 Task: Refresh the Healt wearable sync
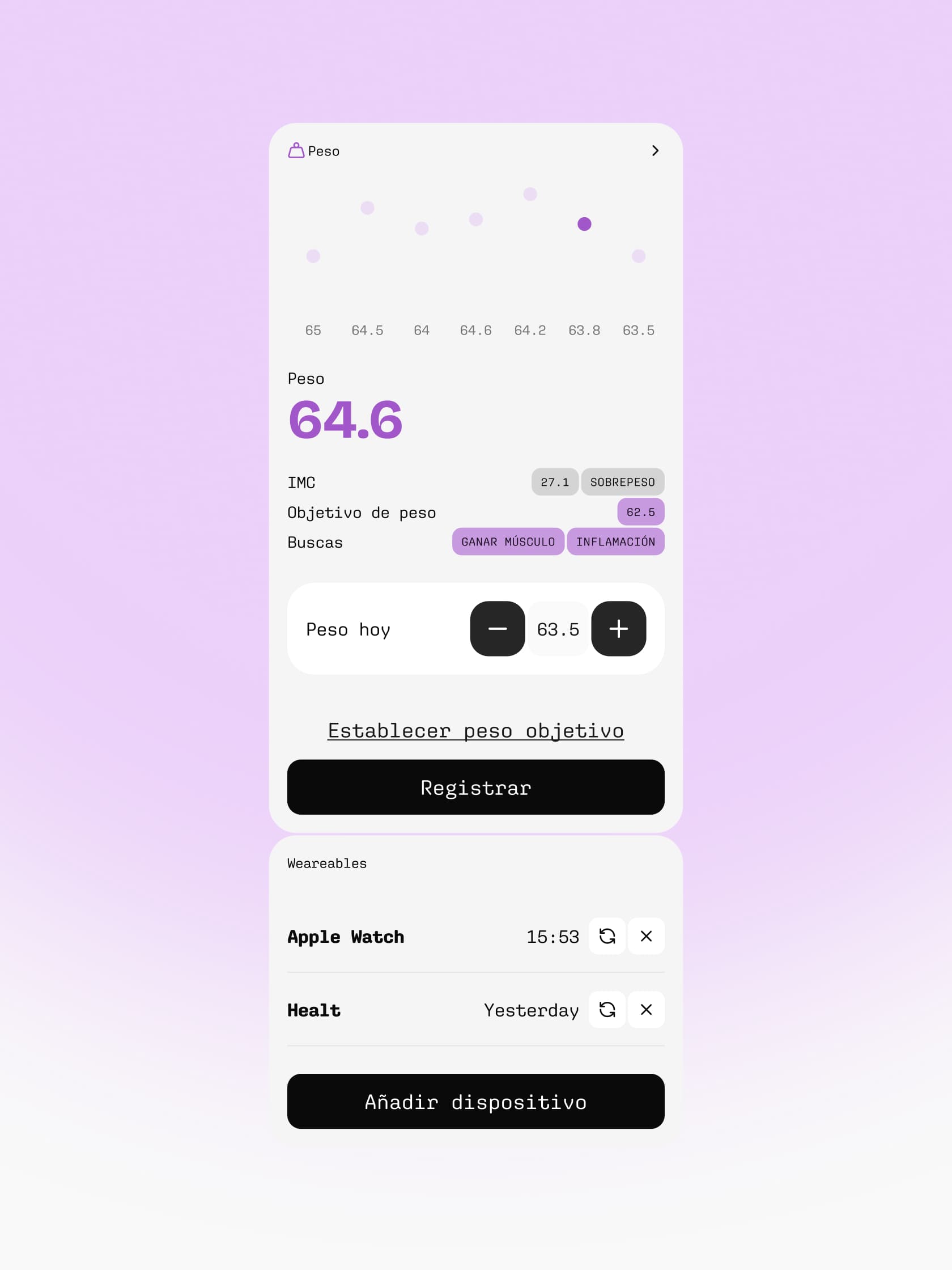click(x=607, y=1010)
